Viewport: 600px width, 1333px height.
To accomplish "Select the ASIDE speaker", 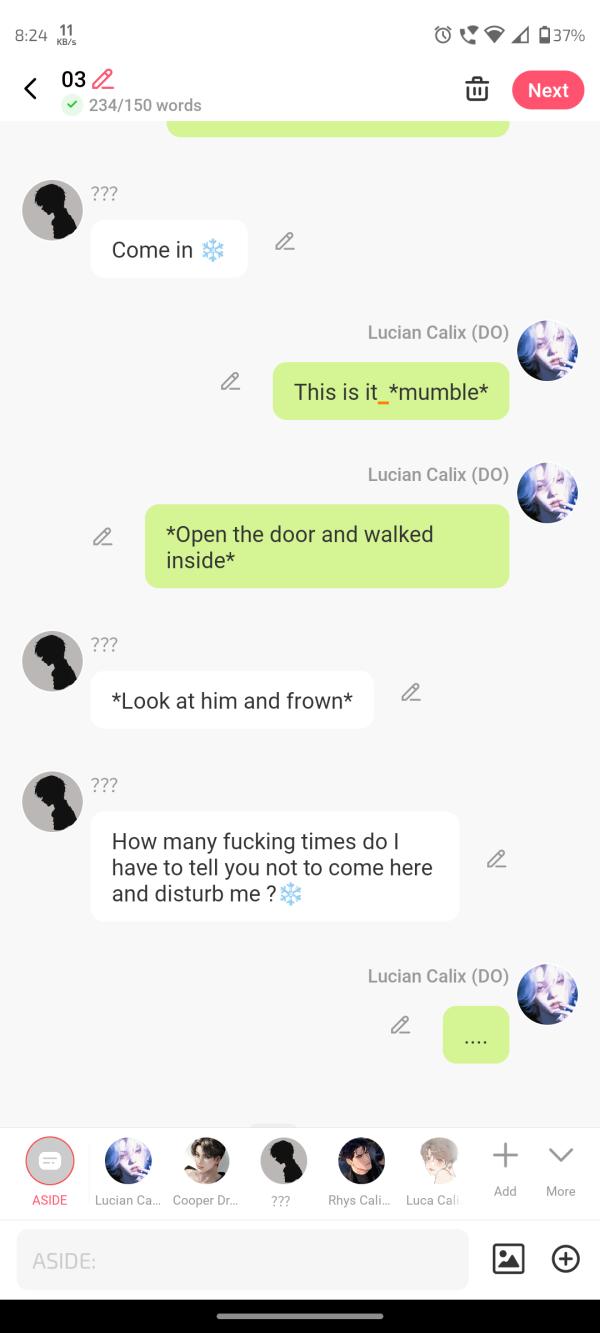I will [50, 1161].
